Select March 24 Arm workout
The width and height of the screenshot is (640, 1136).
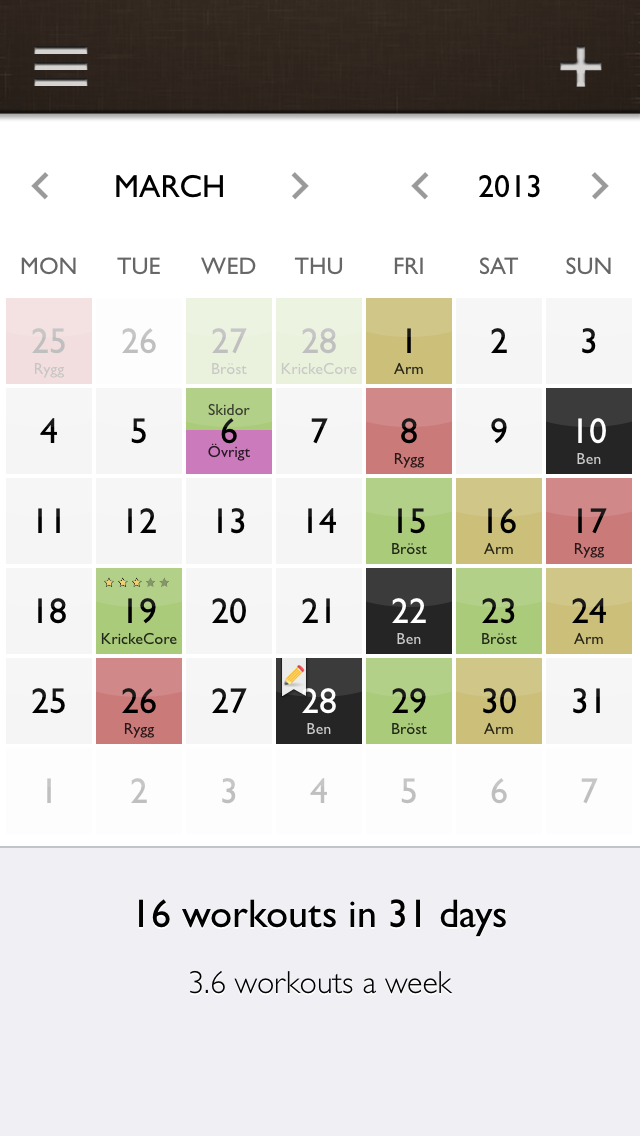coord(589,611)
